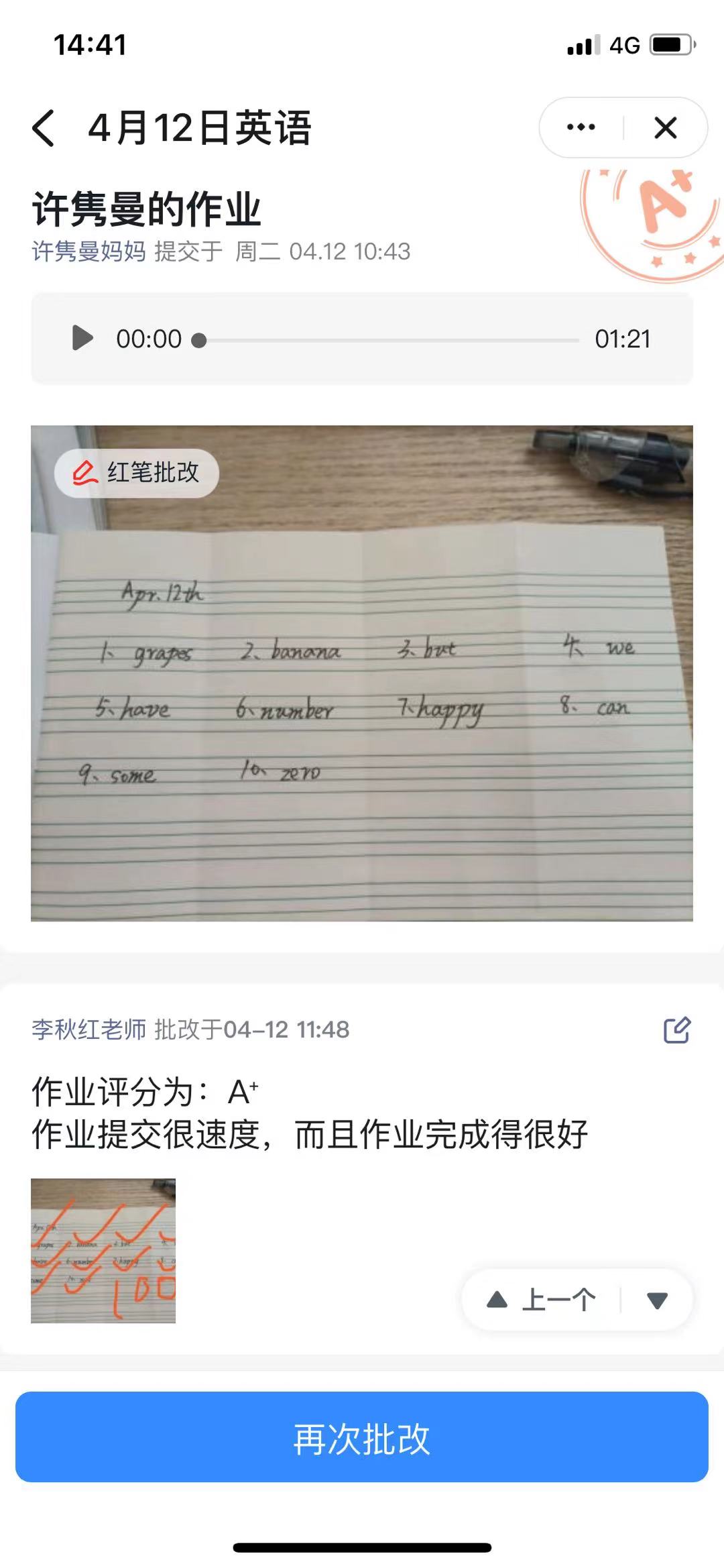
Task: Open 许隽曼妈妈 profile link
Action: [88, 251]
